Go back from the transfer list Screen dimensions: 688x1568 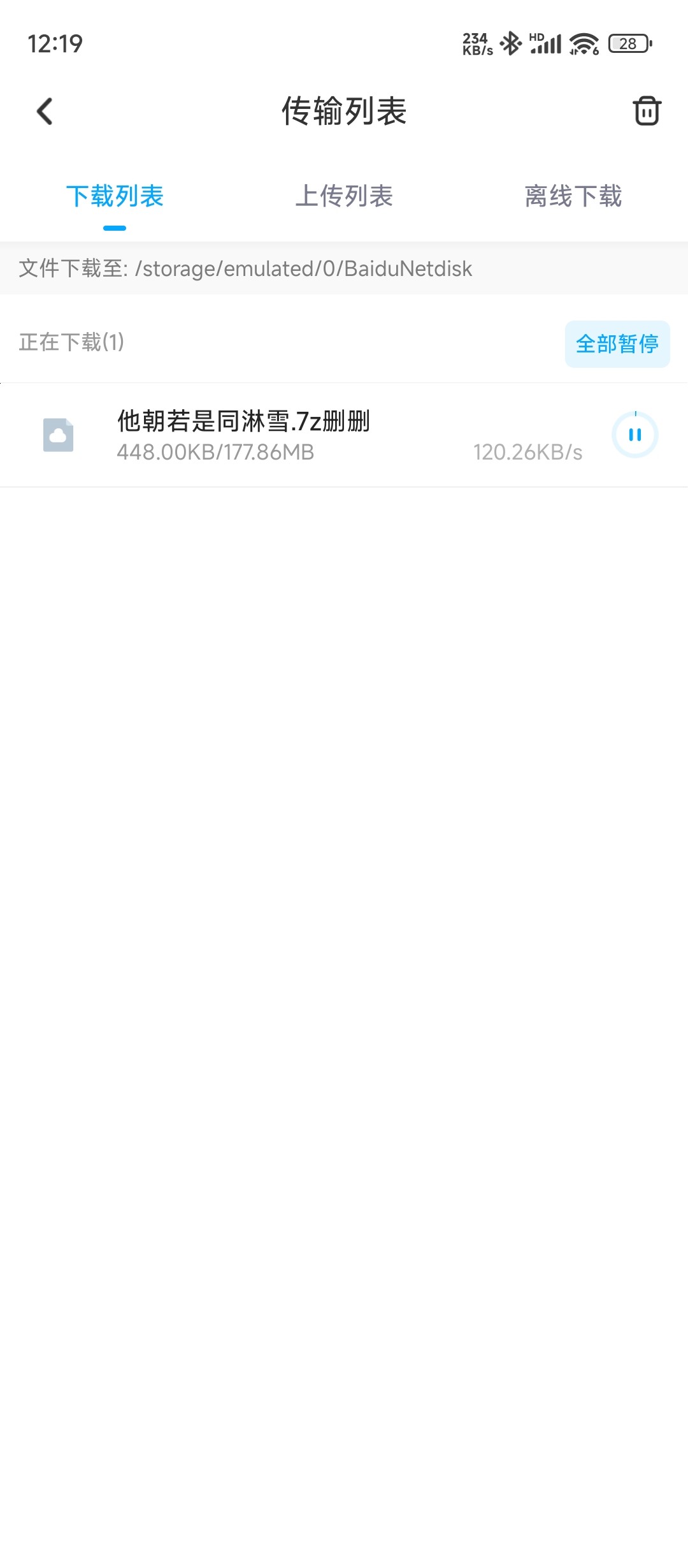[x=45, y=112]
